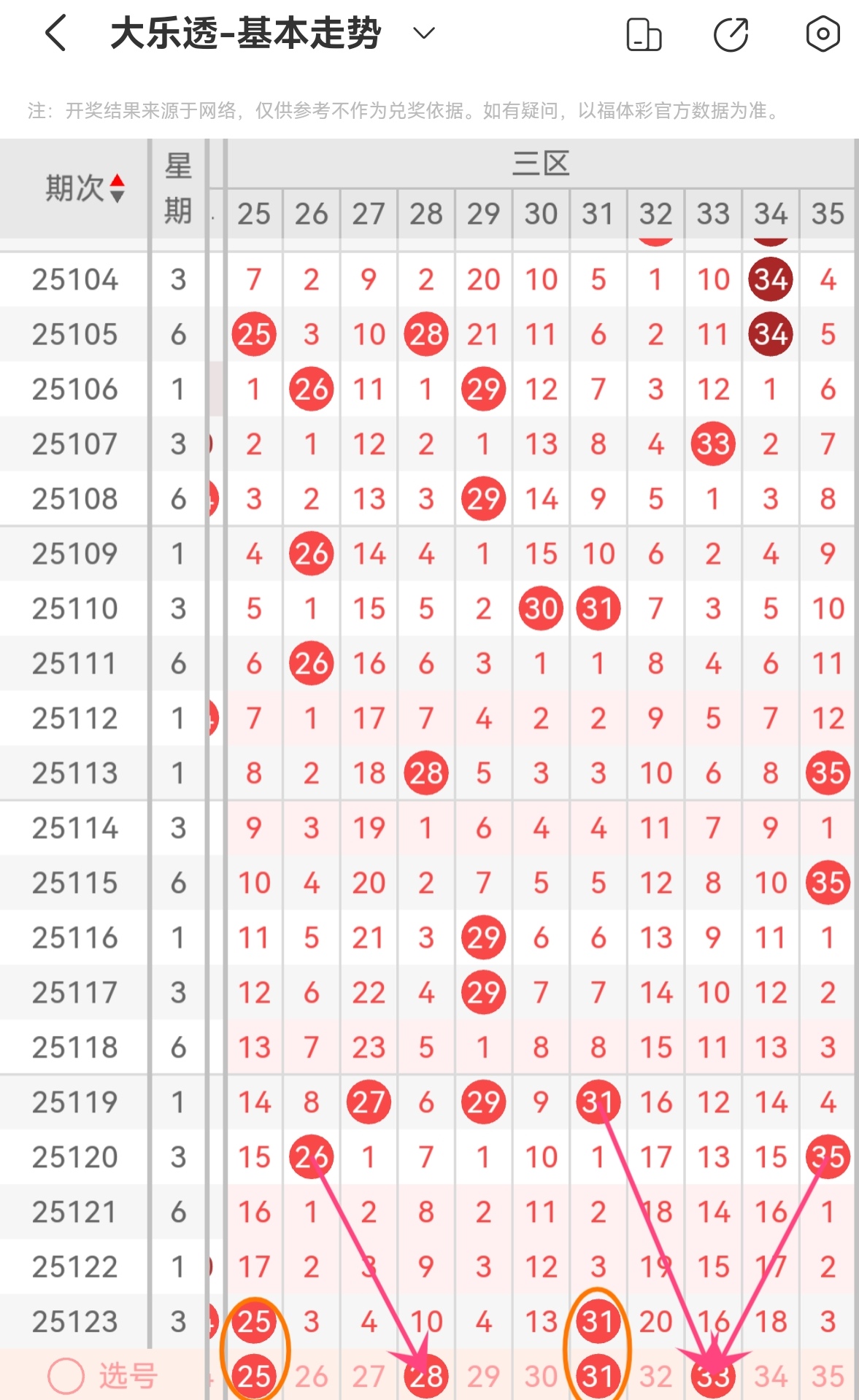This screenshot has height=1400, width=859.
Task: Switch to the 三区 zone section
Action: 540,161
